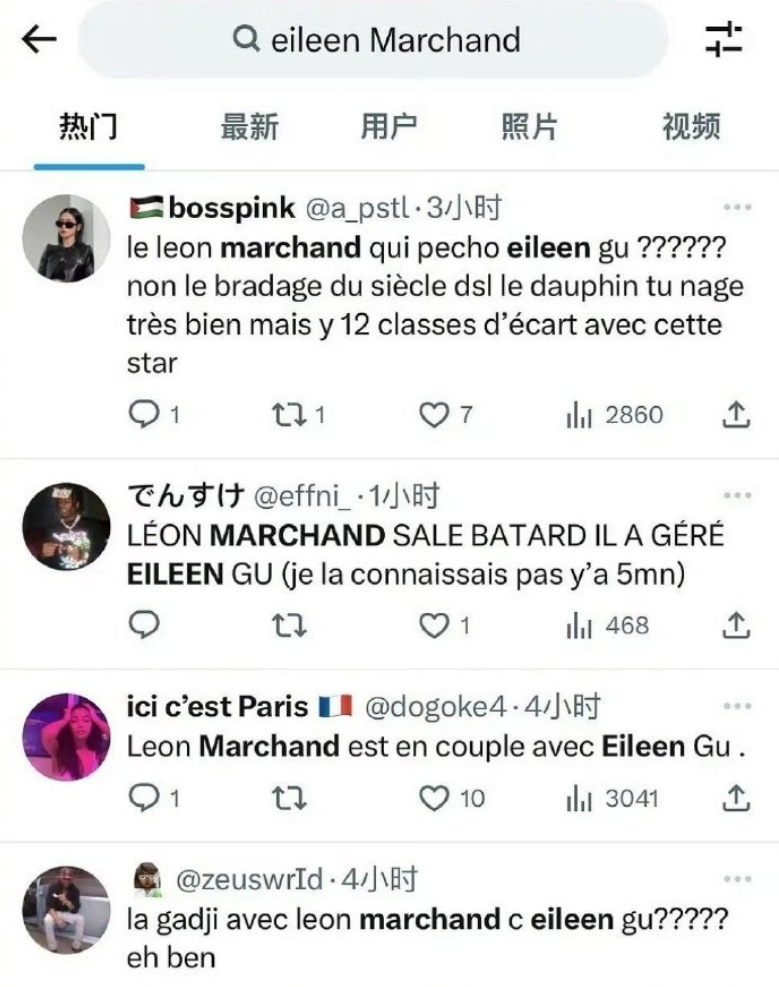This screenshot has width=779, height=987.
Task: Open the overflow menu on bosspink's post
Action: [x=737, y=208]
